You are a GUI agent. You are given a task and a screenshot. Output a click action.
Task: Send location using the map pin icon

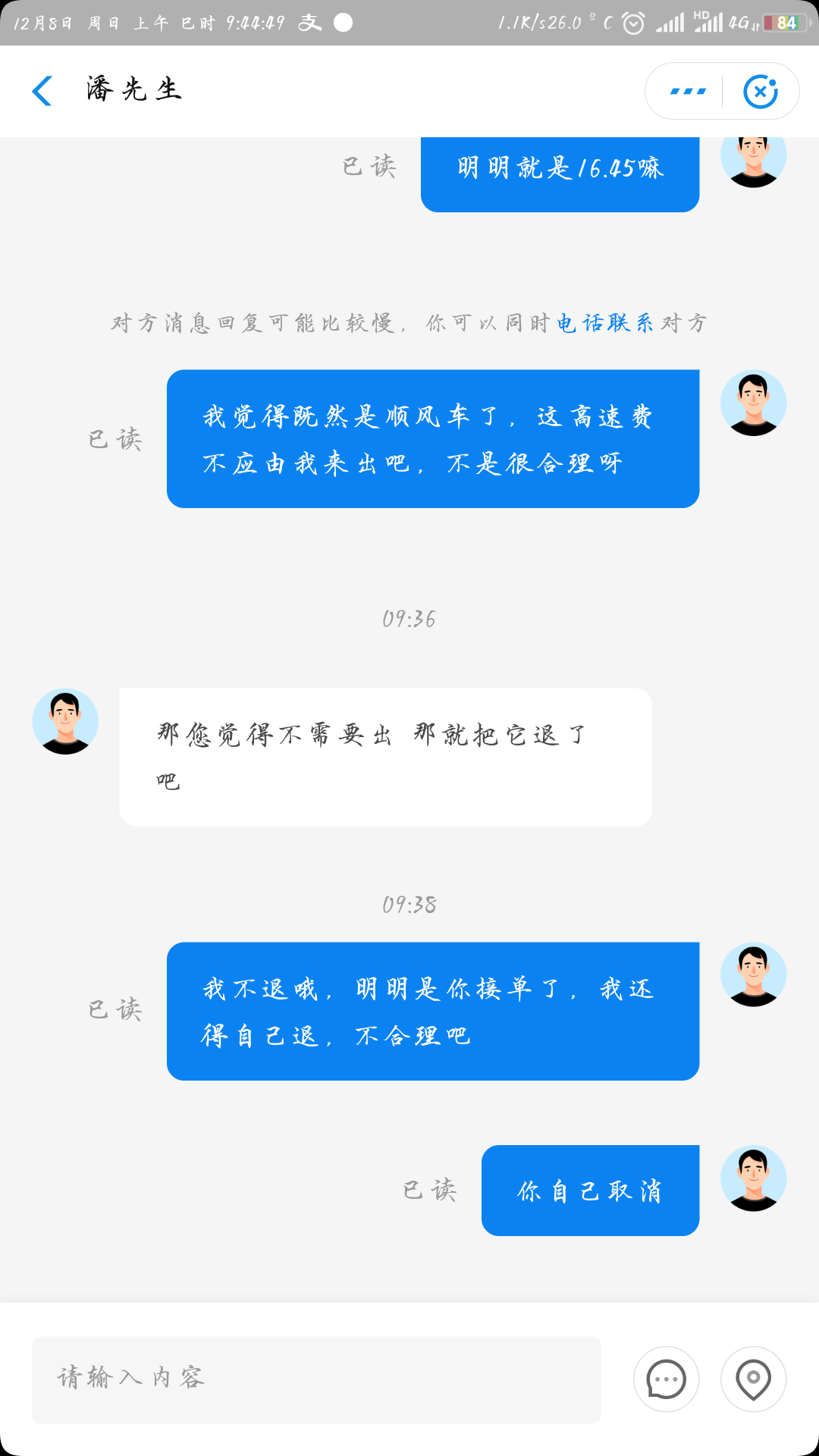click(x=753, y=1380)
